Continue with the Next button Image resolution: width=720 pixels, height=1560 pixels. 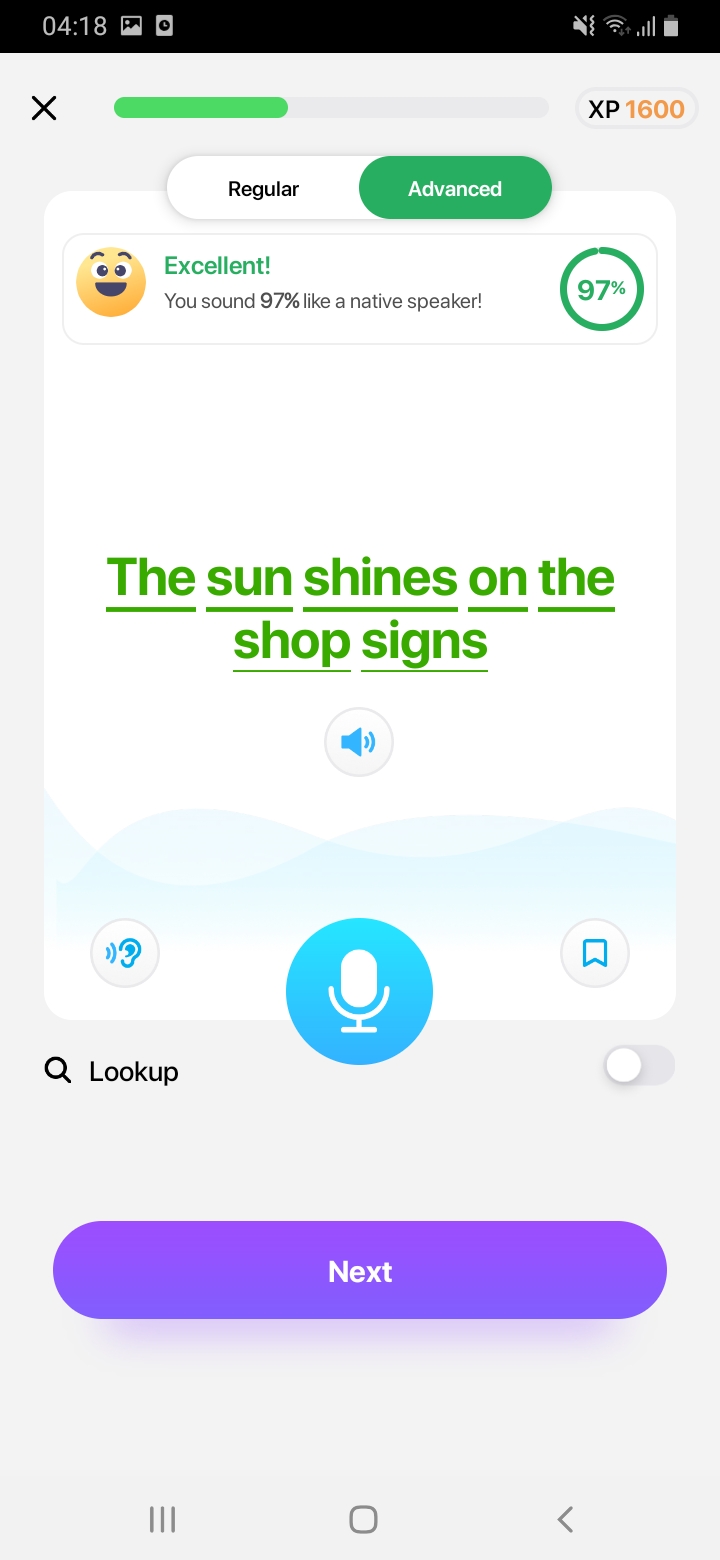coord(360,1270)
